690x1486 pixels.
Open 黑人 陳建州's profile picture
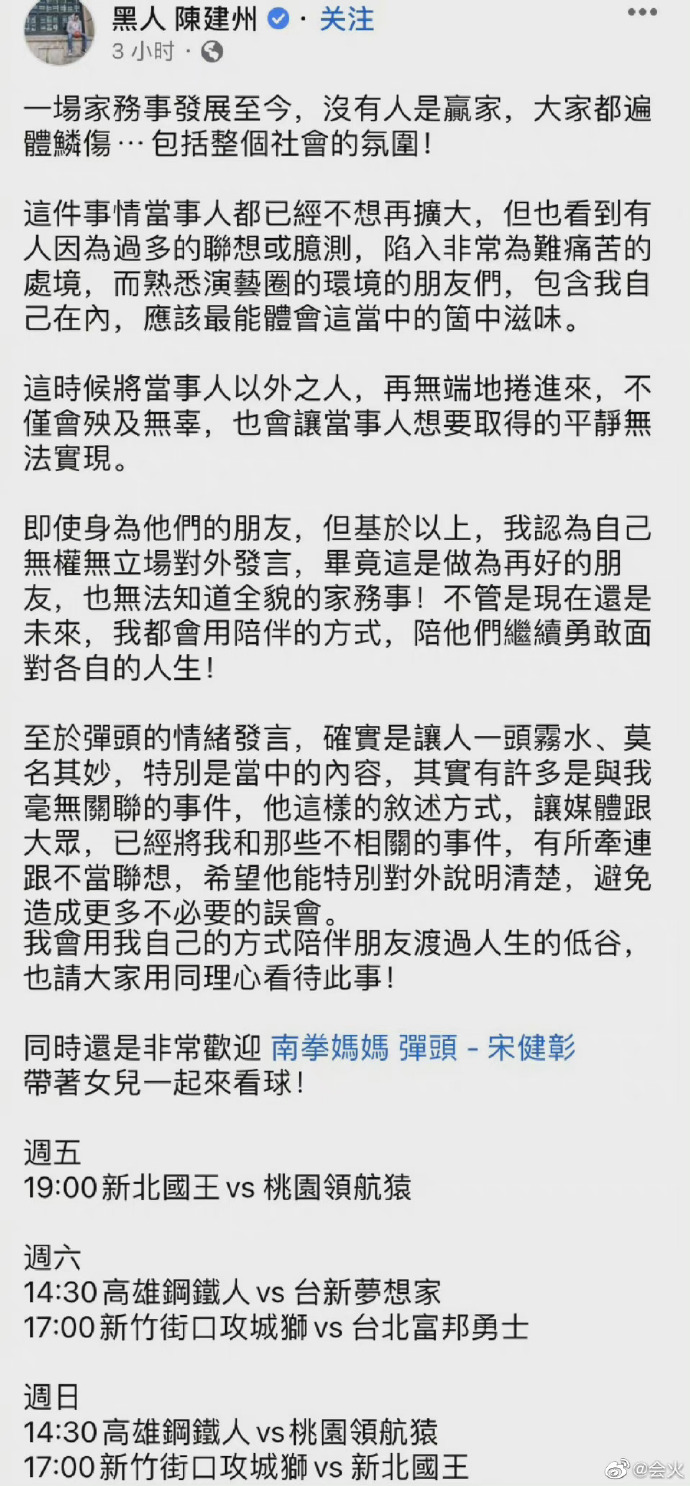(59, 32)
